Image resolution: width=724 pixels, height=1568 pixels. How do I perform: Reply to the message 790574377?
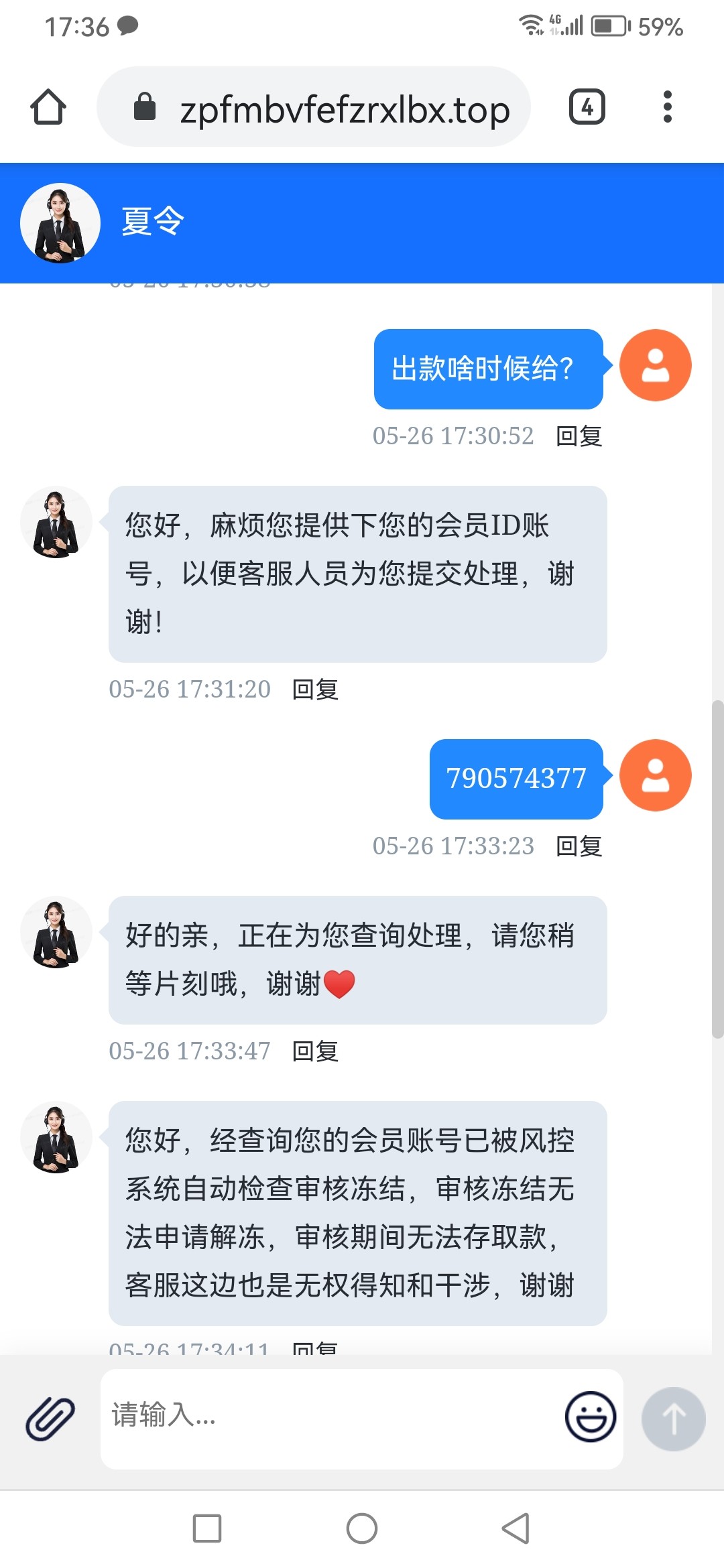pyautogui.click(x=579, y=846)
